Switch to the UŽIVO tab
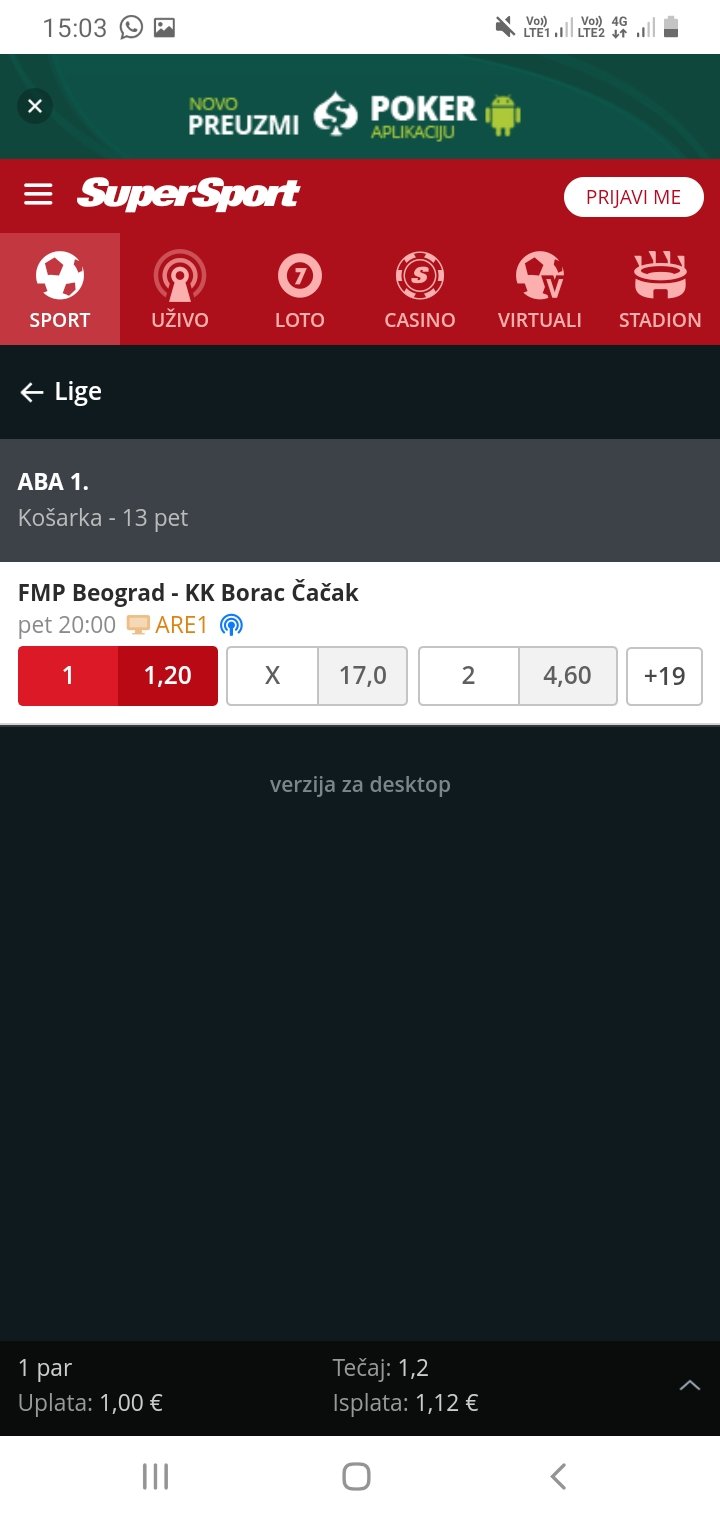Image resolution: width=720 pixels, height=1520 pixels. click(x=180, y=290)
